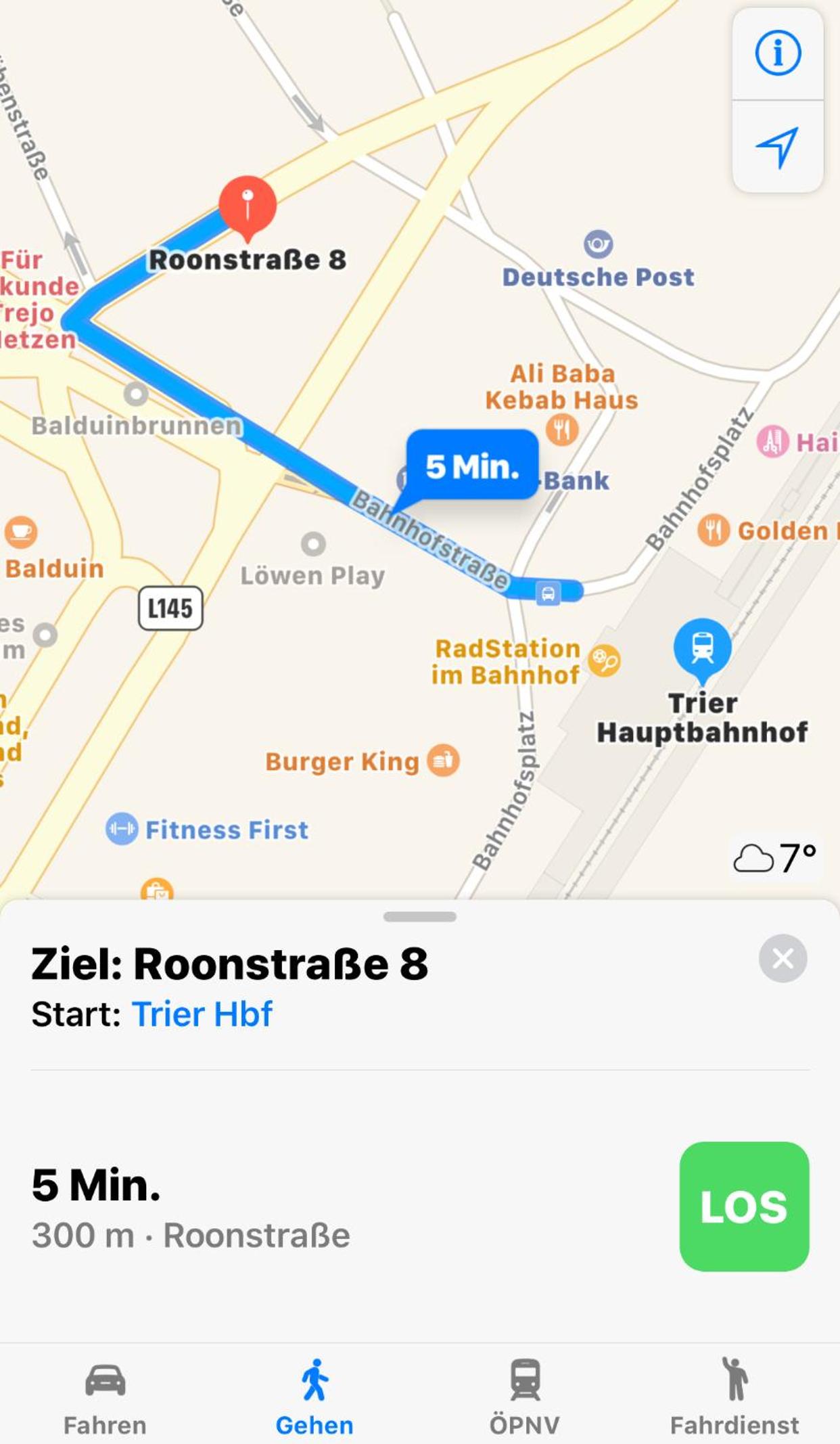Change the start point Trier Hbf
This screenshot has height=1444, width=840.
tap(202, 1014)
